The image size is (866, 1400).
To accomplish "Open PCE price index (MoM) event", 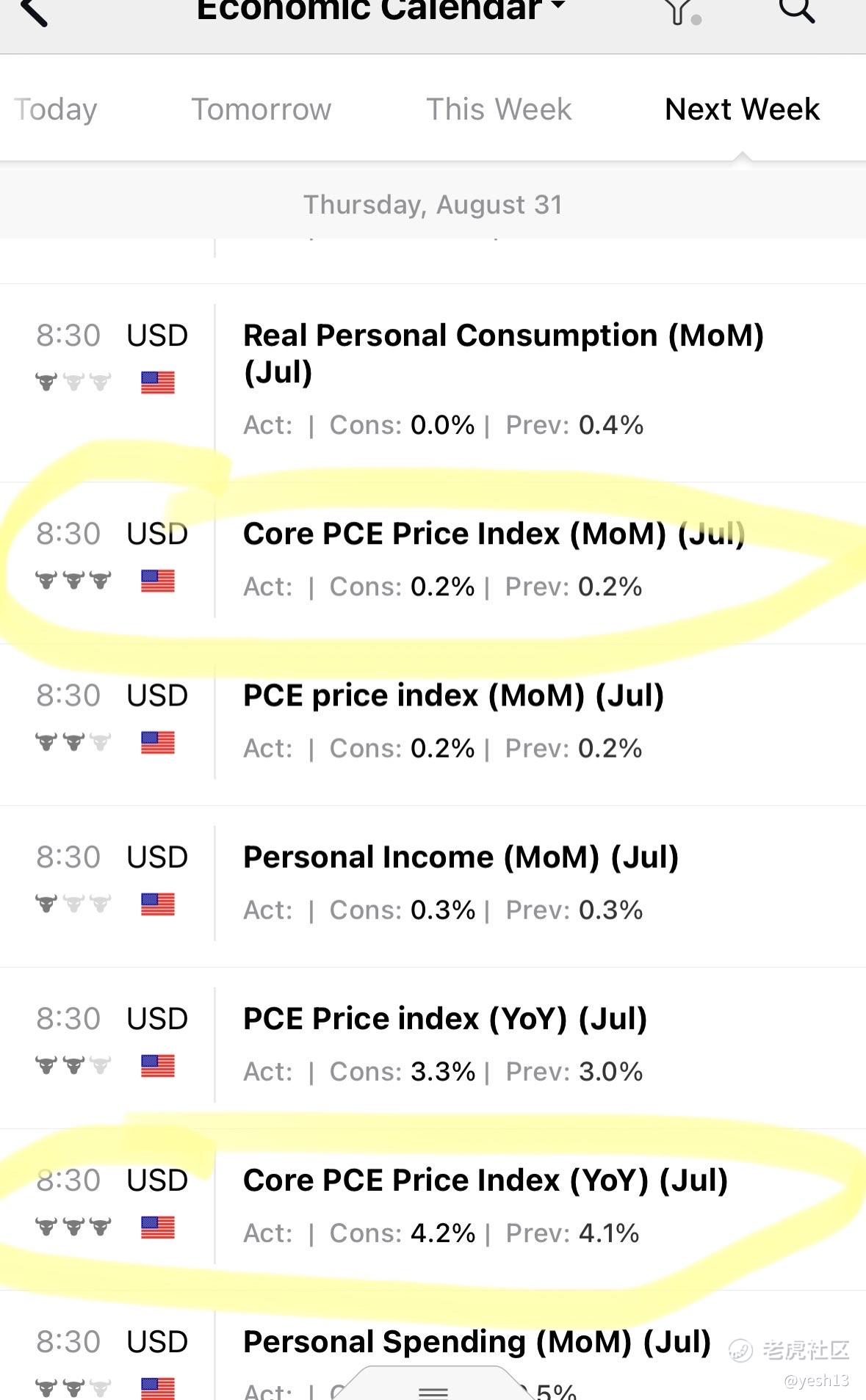I will (x=433, y=725).
